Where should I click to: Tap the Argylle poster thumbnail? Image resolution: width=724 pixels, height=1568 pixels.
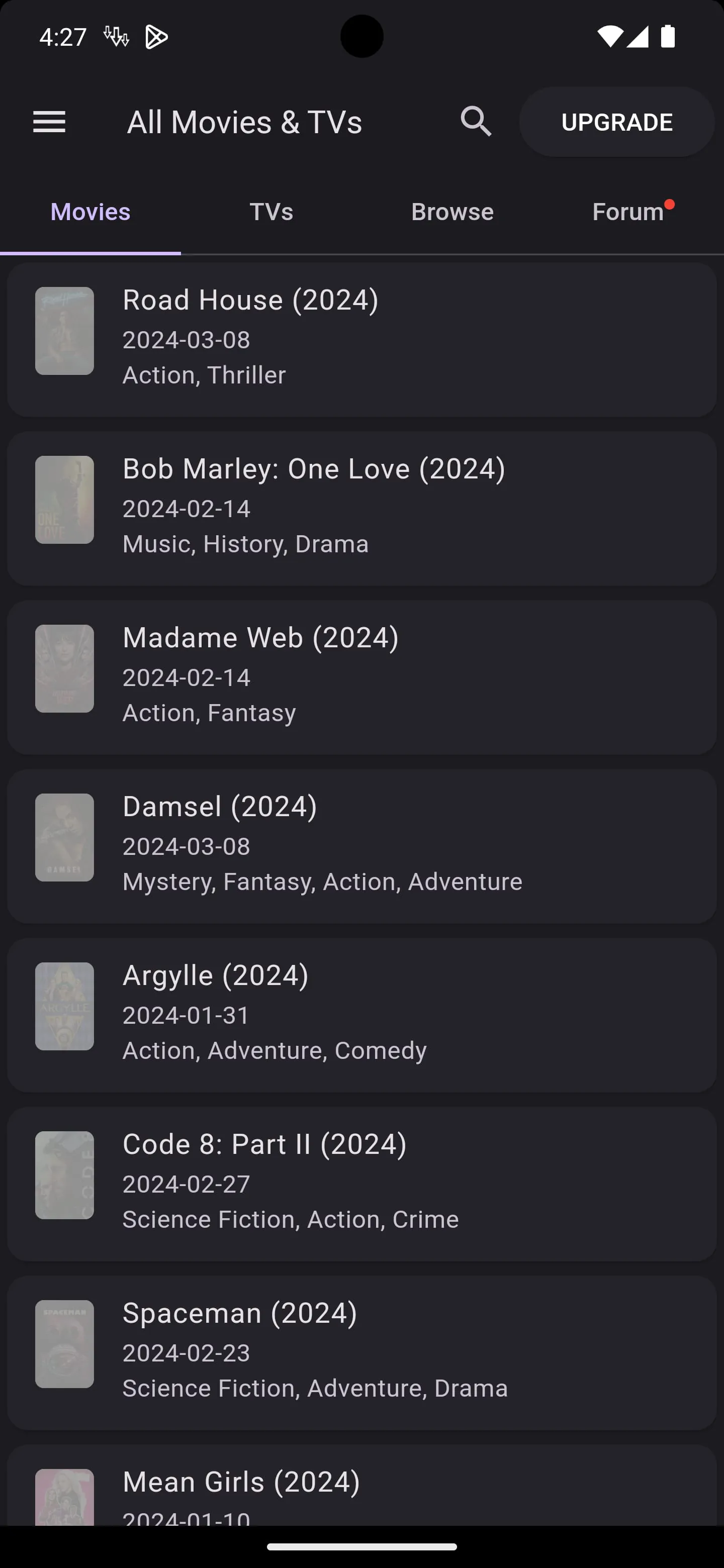pyautogui.click(x=64, y=1007)
